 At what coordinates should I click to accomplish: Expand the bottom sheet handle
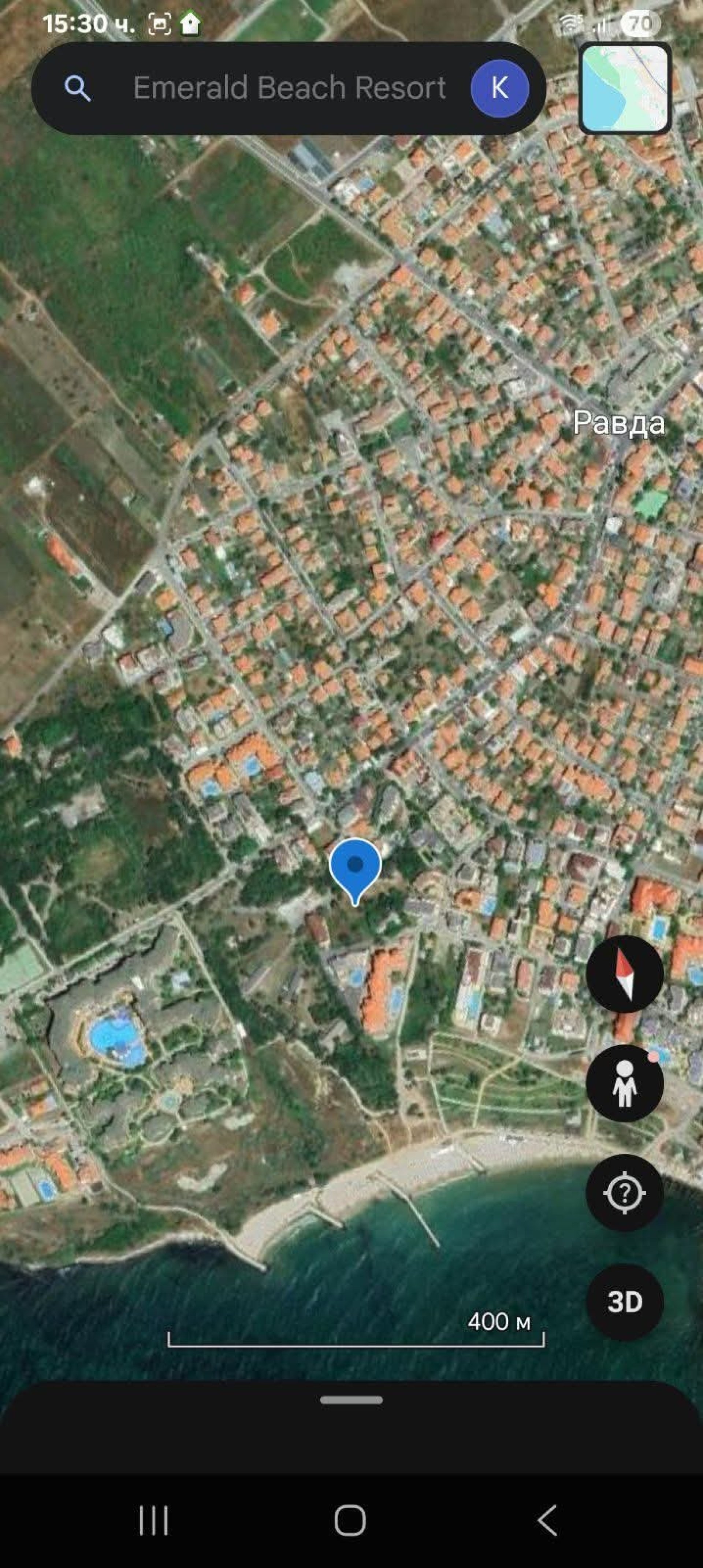pos(351,1400)
